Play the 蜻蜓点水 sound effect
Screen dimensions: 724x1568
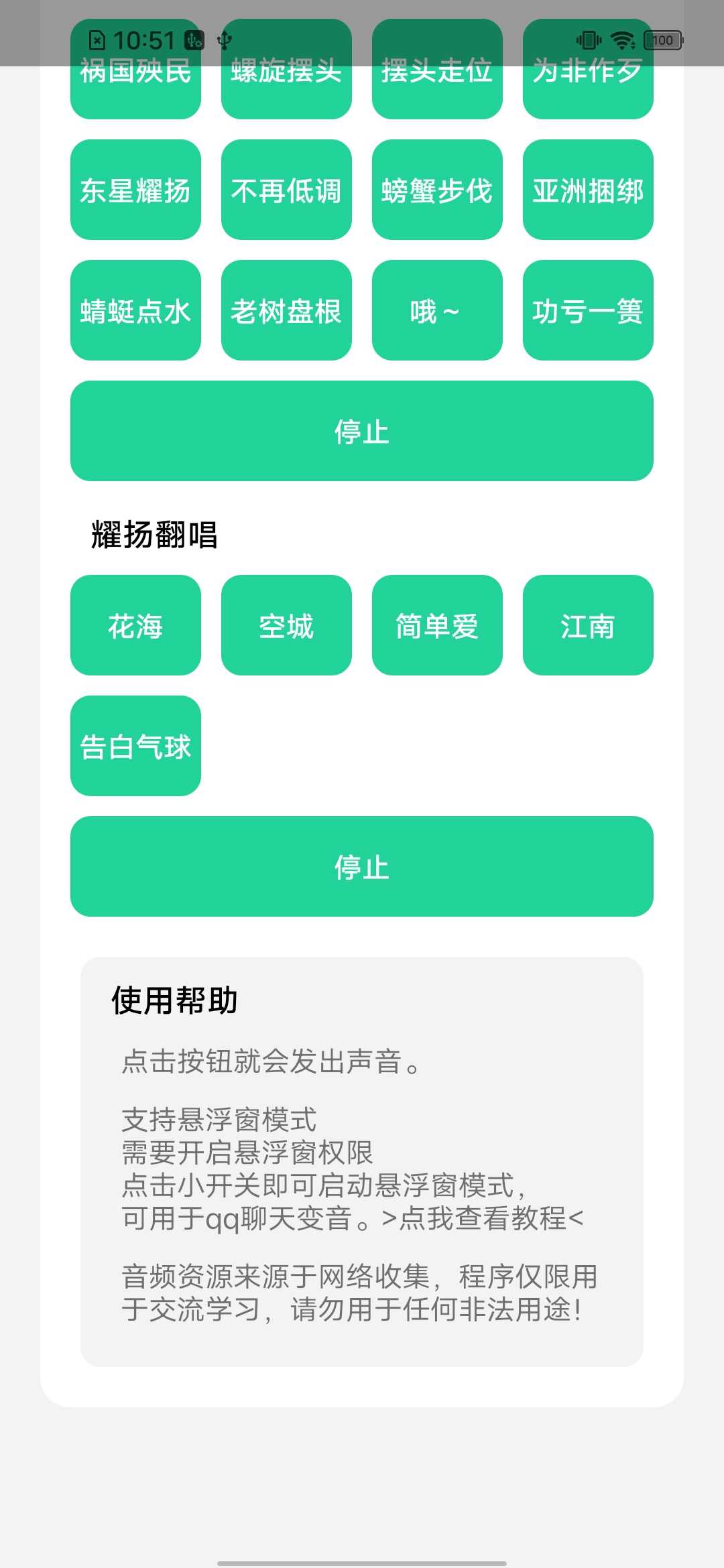click(x=135, y=310)
